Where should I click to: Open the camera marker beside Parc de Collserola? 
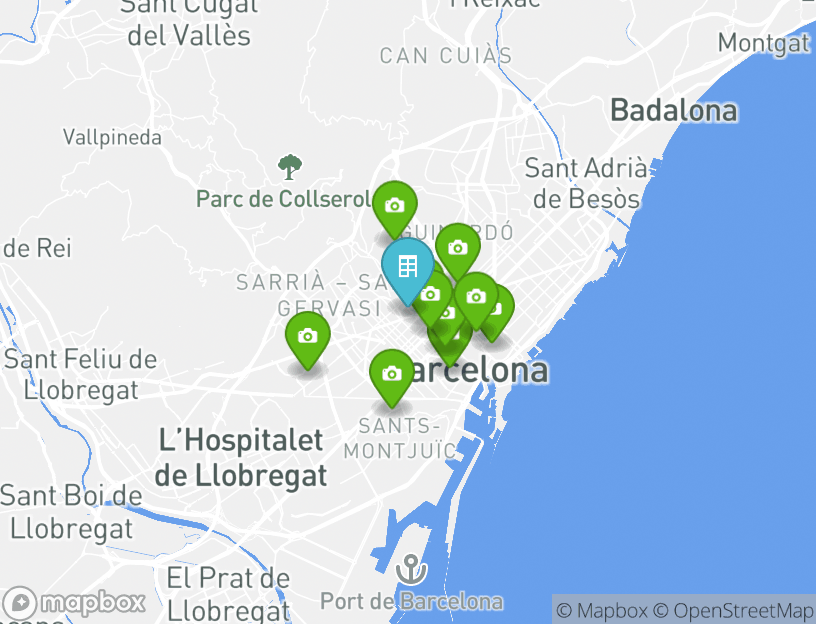click(395, 206)
